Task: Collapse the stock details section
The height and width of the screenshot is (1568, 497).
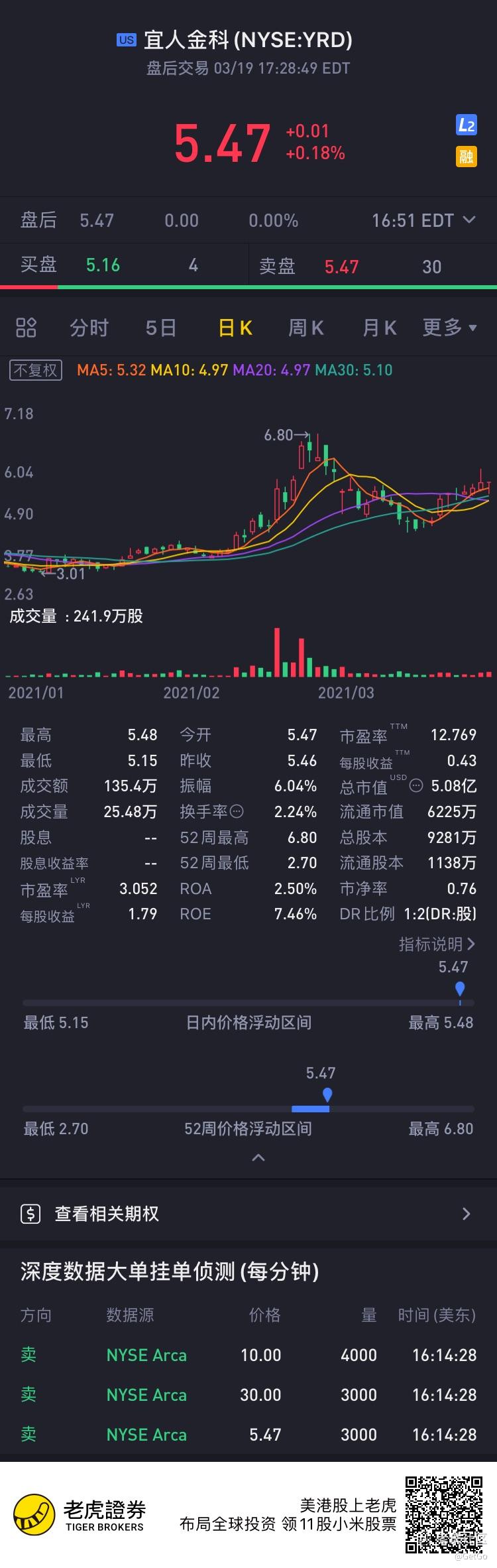Action: coord(258,1158)
